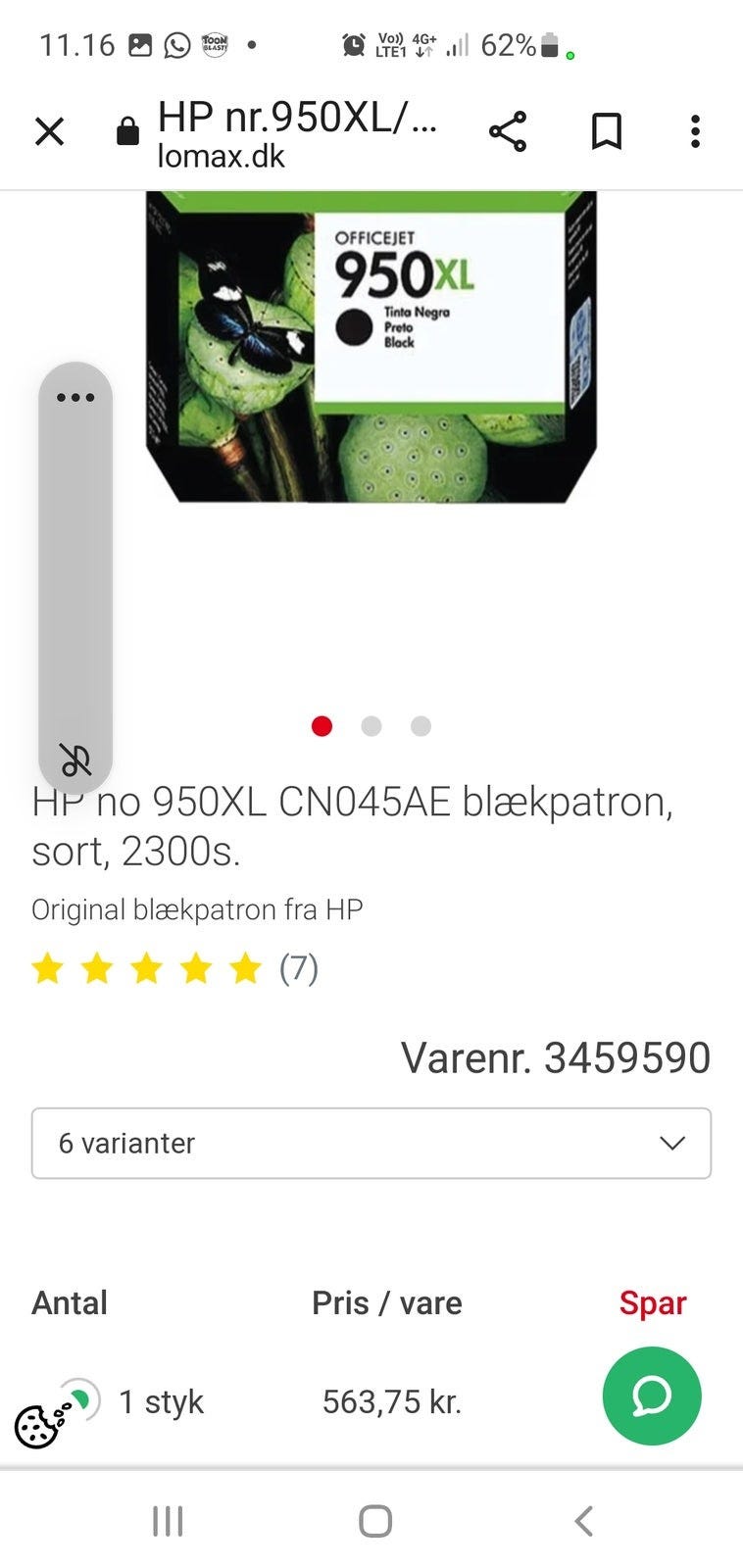743x1568 pixels.
Task: Bookmark this lomax.dk product page
Action: click(606, 130)
